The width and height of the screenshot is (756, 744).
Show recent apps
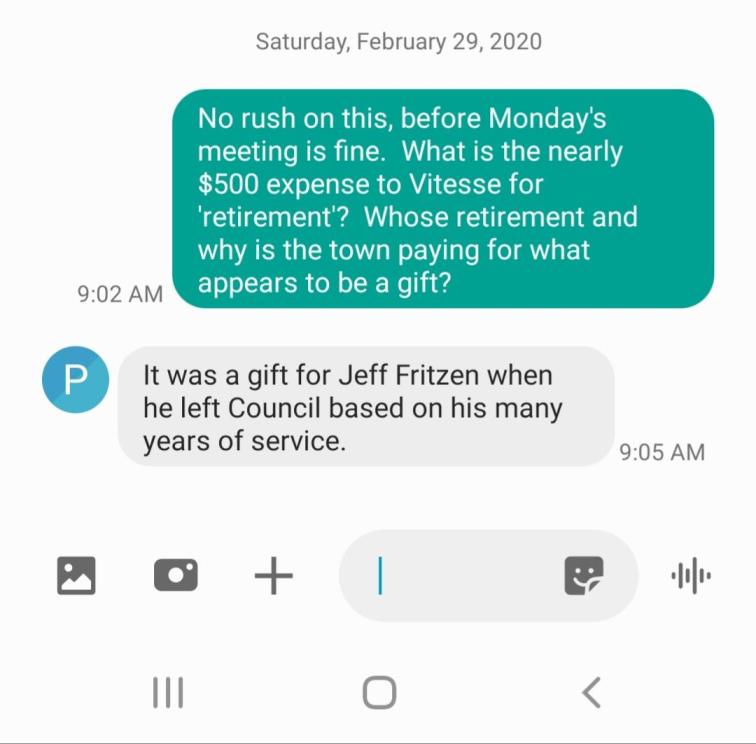pos(167,692)
